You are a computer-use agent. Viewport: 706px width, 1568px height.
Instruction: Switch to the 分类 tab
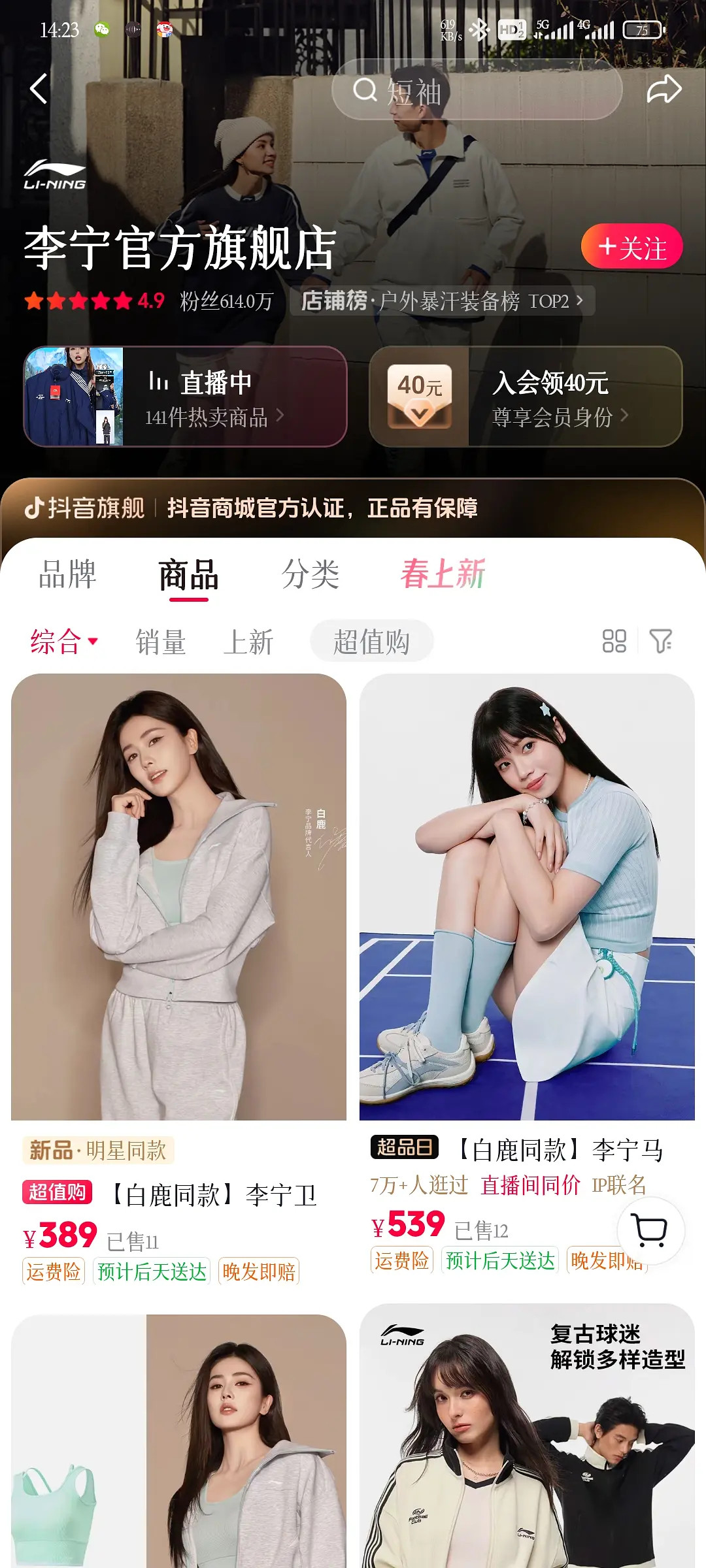[311, 574]
